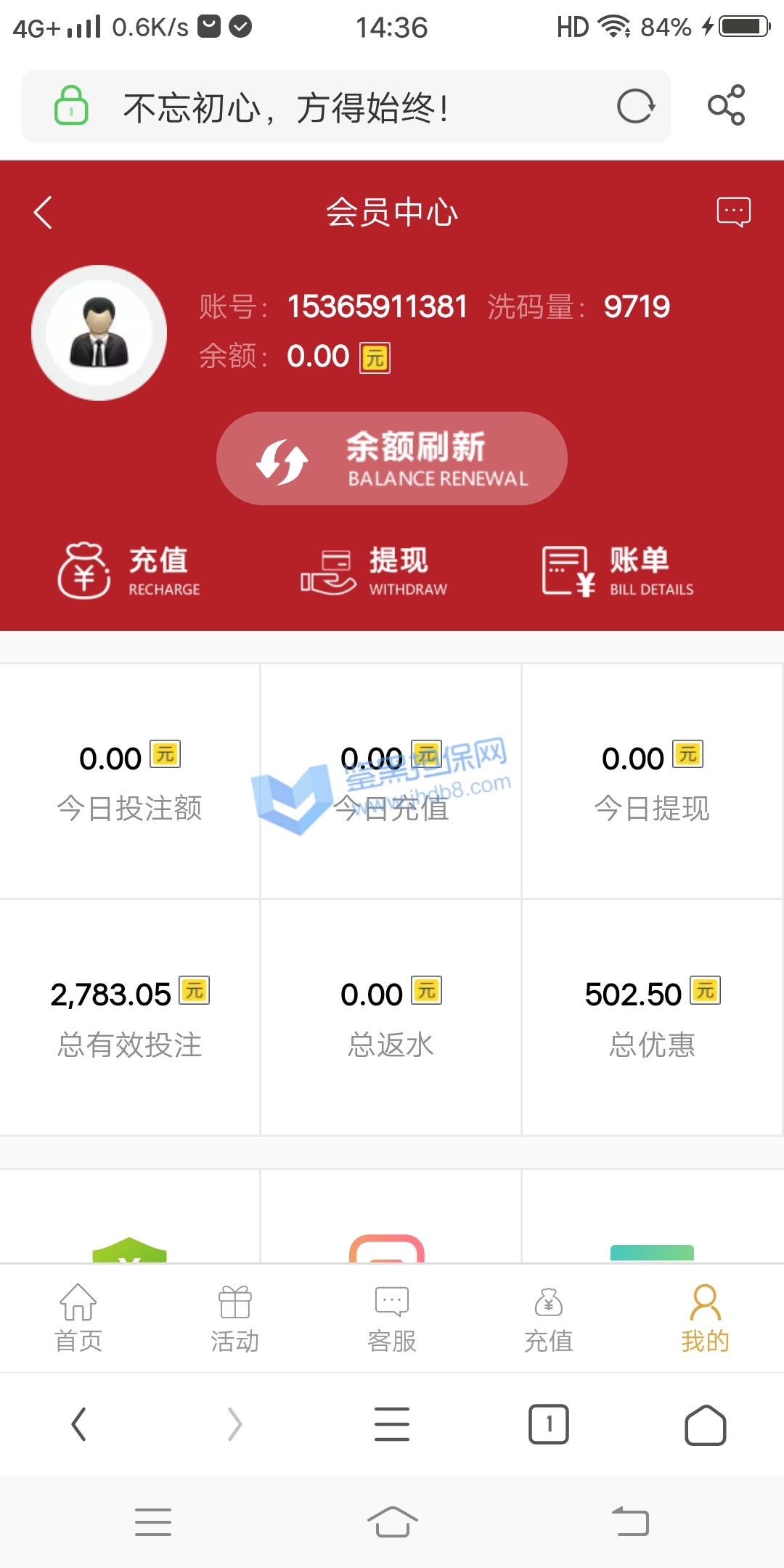
Task: Tap the system home button
Action: 392,1522
